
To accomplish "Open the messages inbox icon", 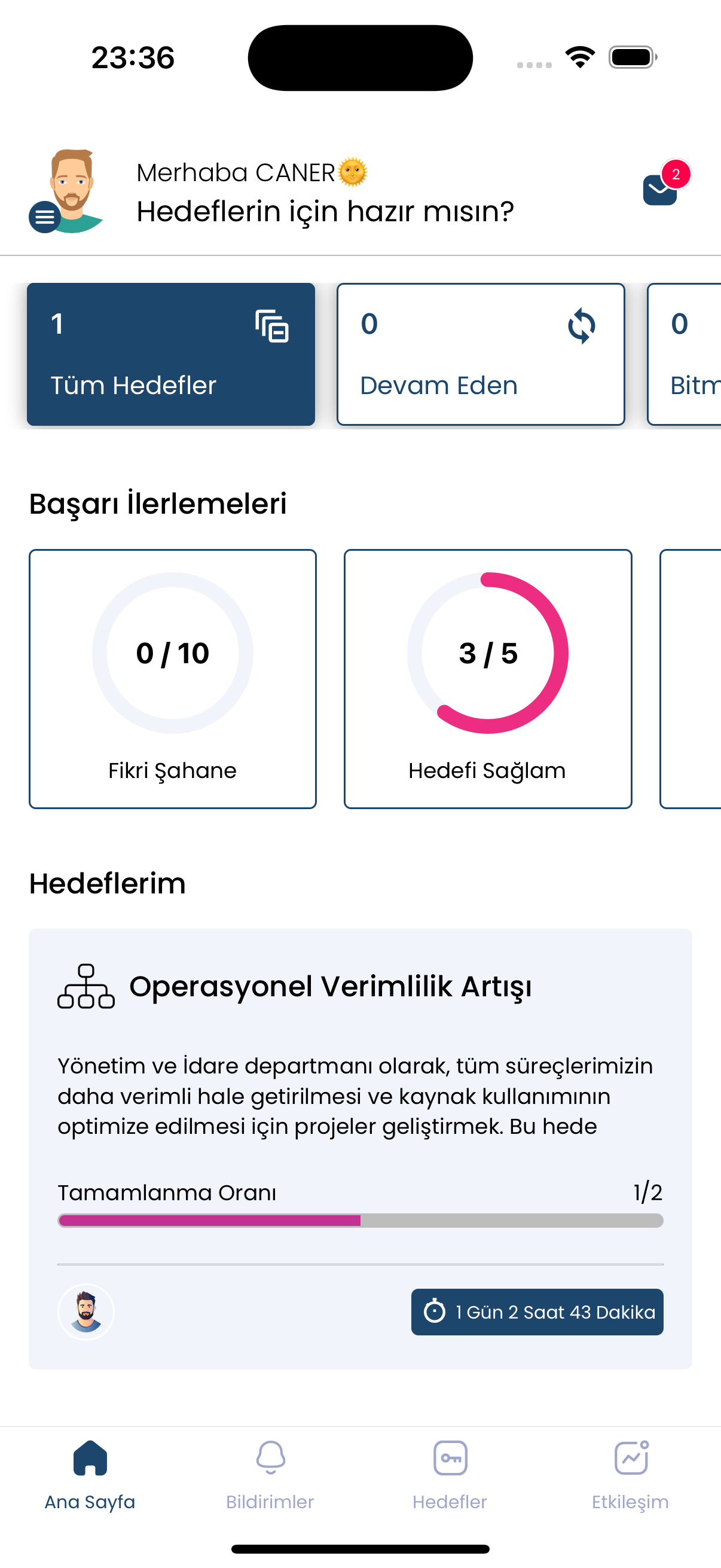I will 660,190.
